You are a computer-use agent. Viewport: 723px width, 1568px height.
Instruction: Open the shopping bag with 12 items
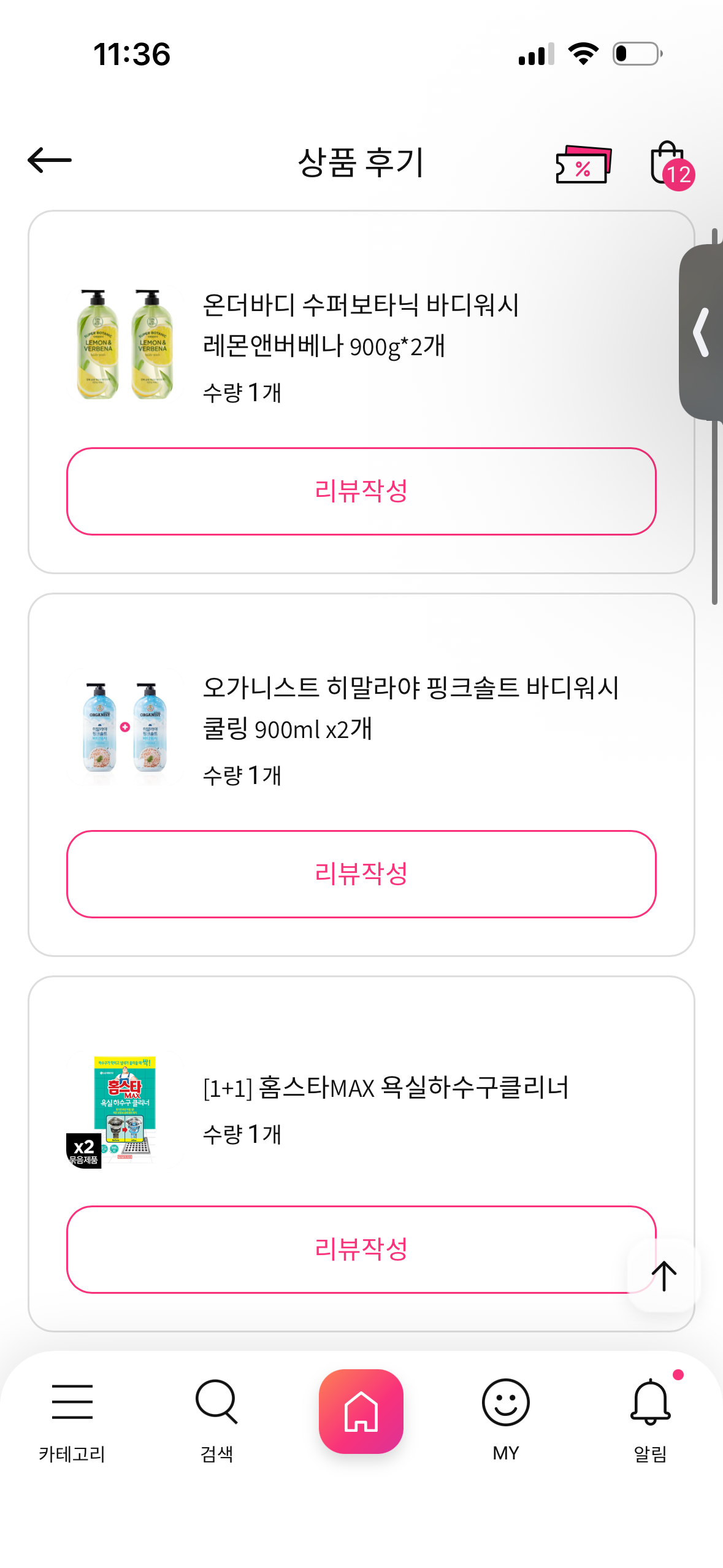click(668, 163)
